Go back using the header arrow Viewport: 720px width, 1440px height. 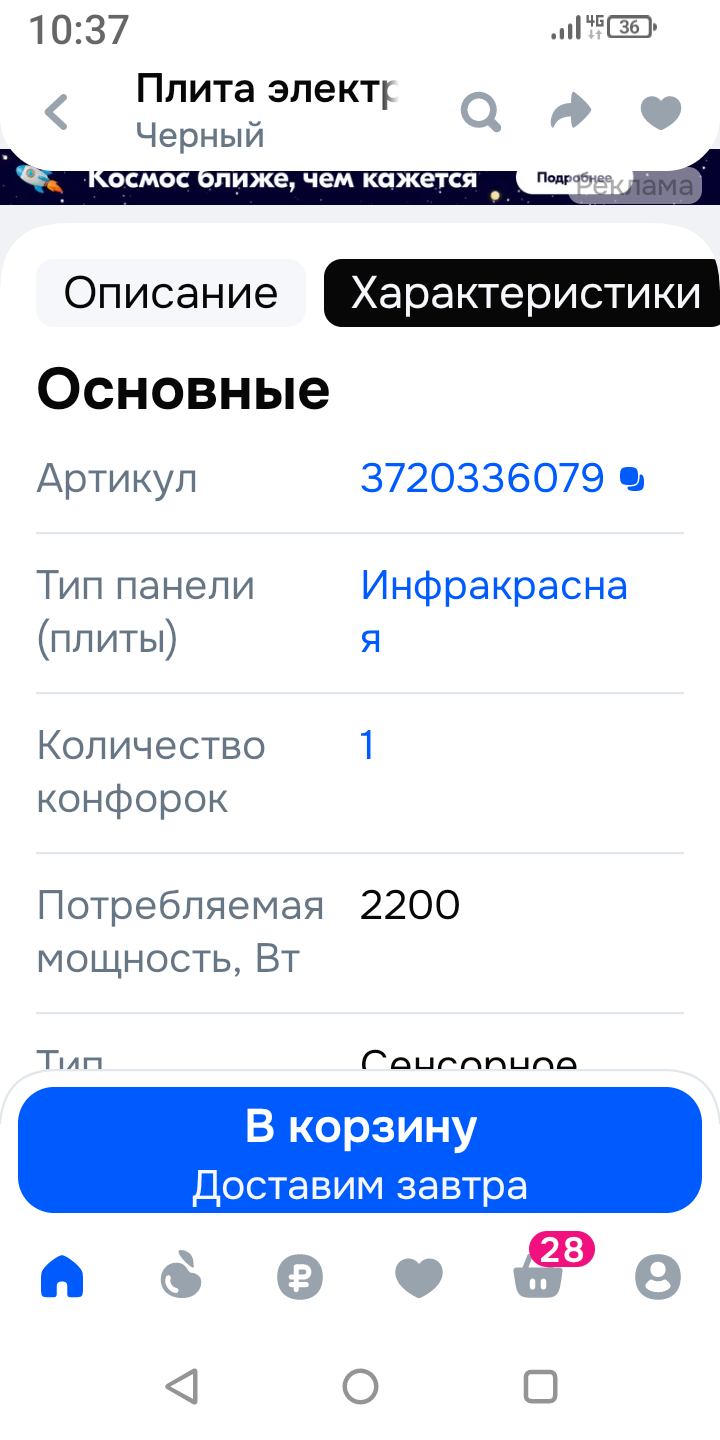(57, 112)
